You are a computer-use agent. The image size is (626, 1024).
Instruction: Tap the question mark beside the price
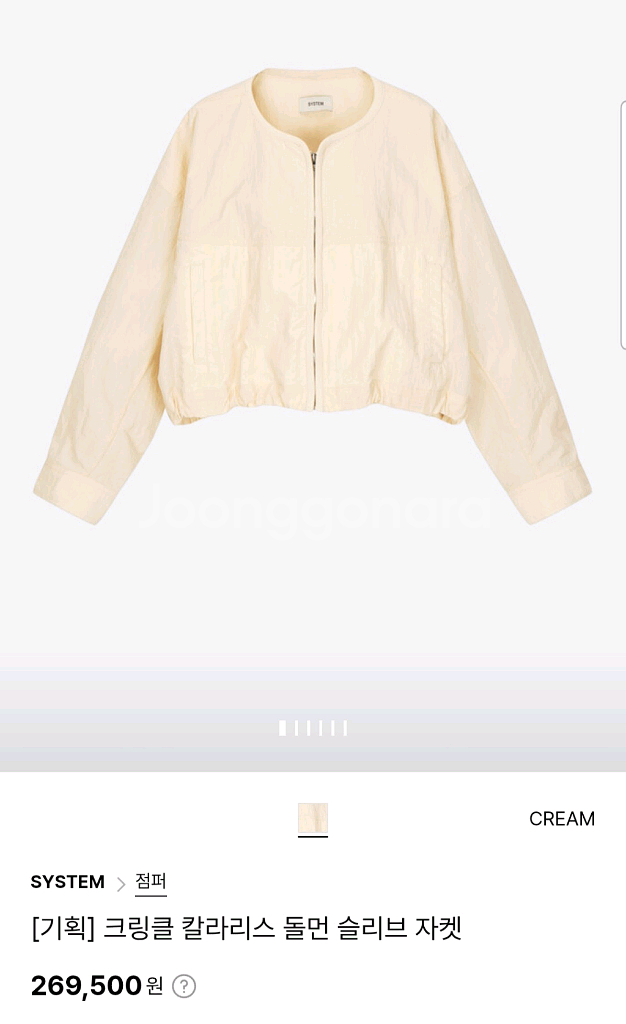coord(184,987)
